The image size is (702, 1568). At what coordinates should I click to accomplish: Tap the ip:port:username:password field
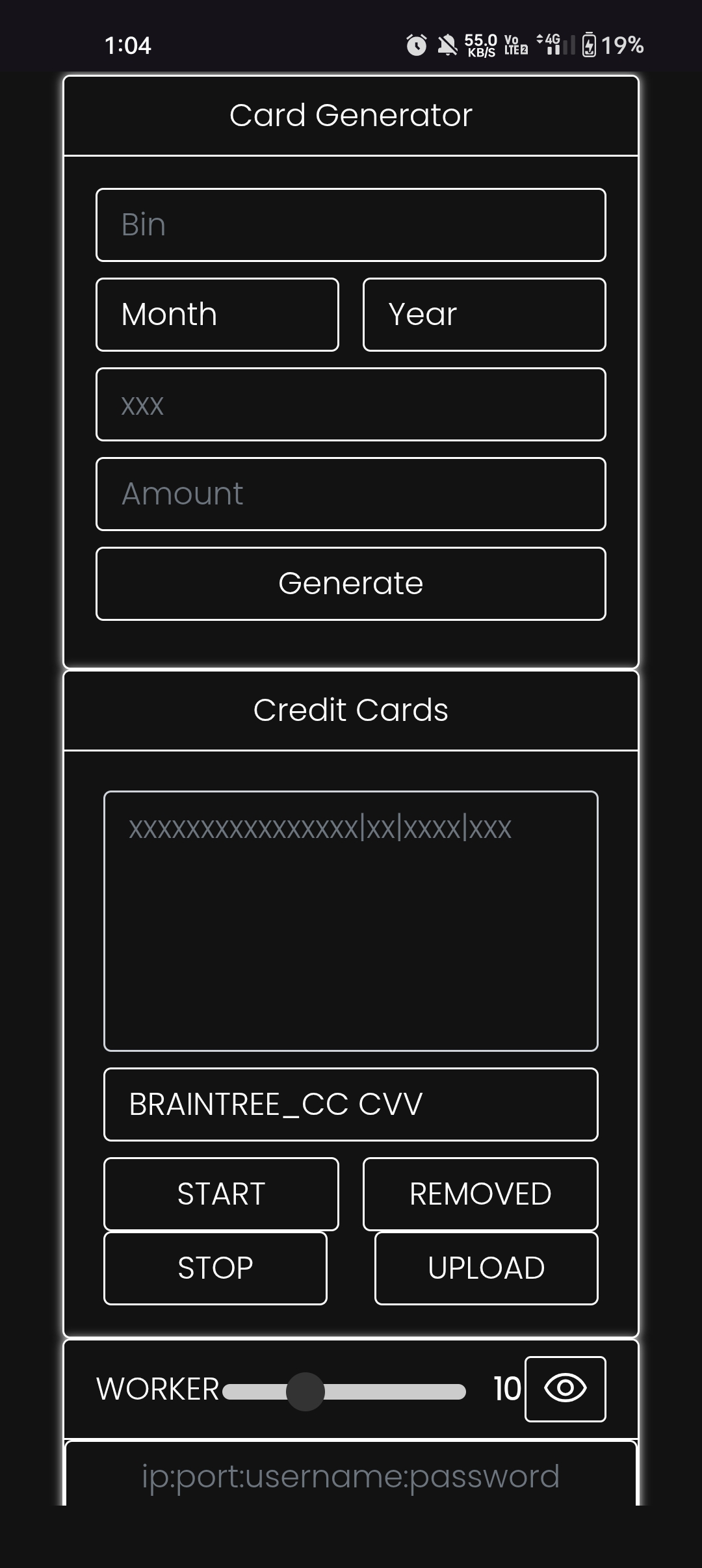coord(351,1477)
